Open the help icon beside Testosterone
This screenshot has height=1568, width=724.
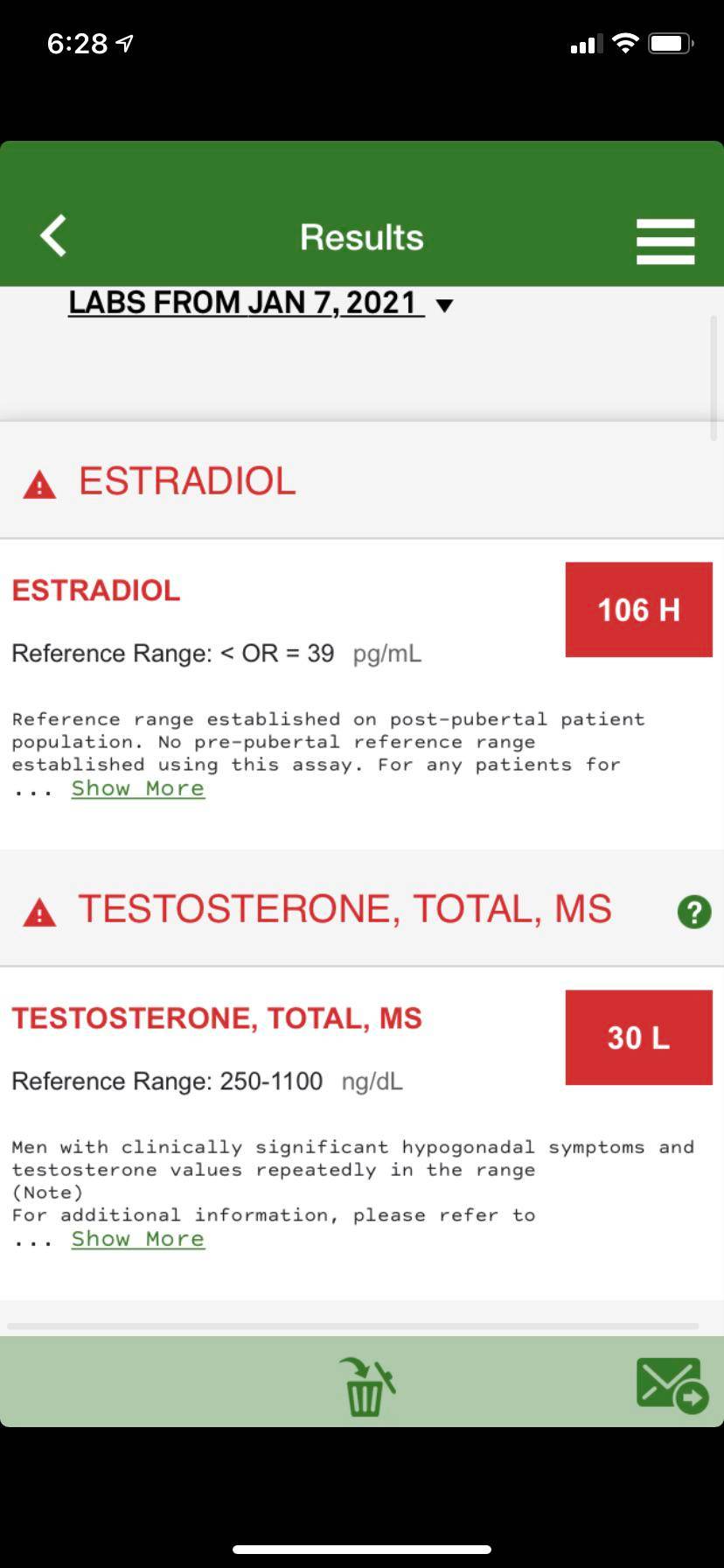tap(694, 912)
